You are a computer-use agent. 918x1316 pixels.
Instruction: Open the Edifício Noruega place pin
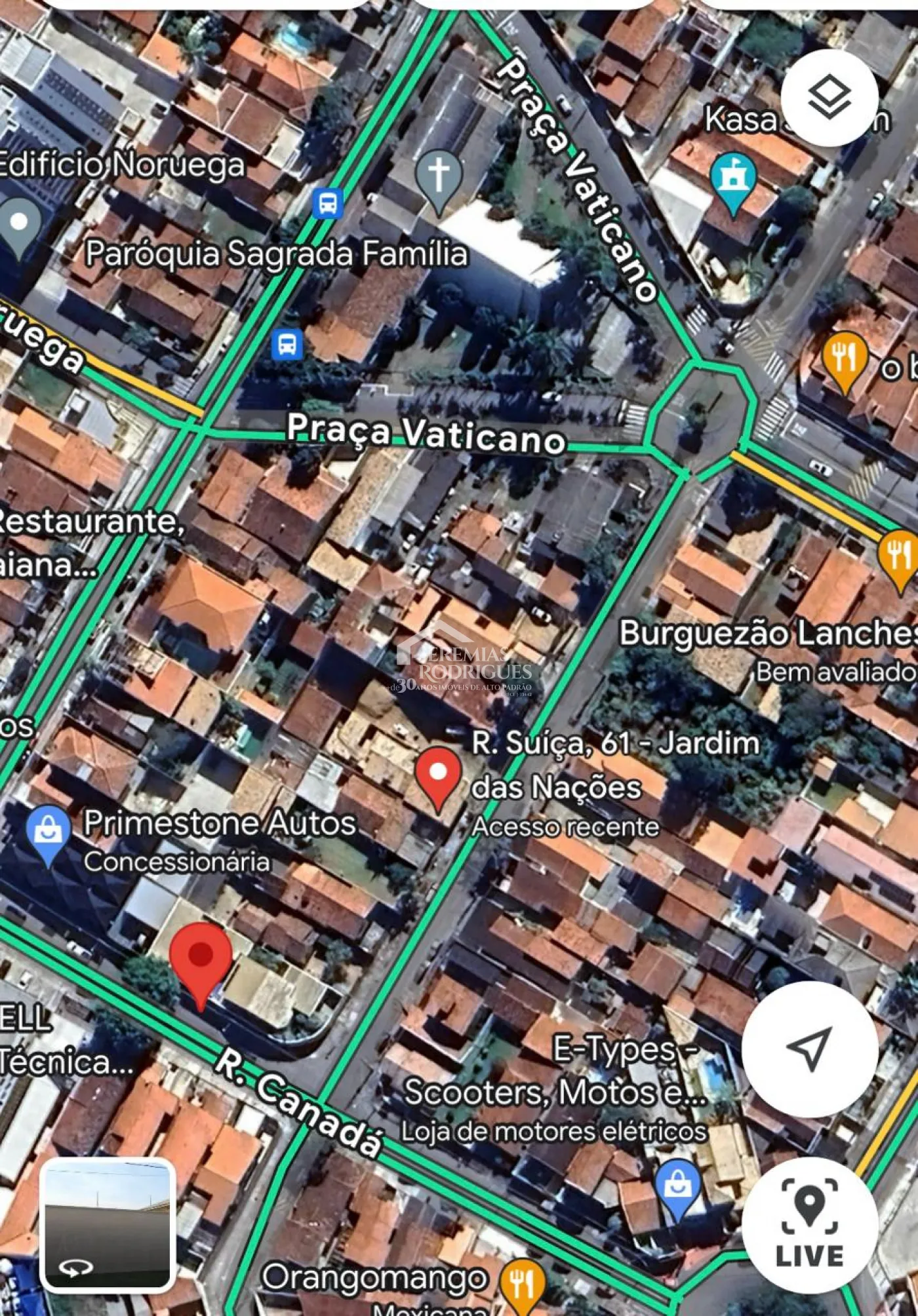(x=19, y=226)
